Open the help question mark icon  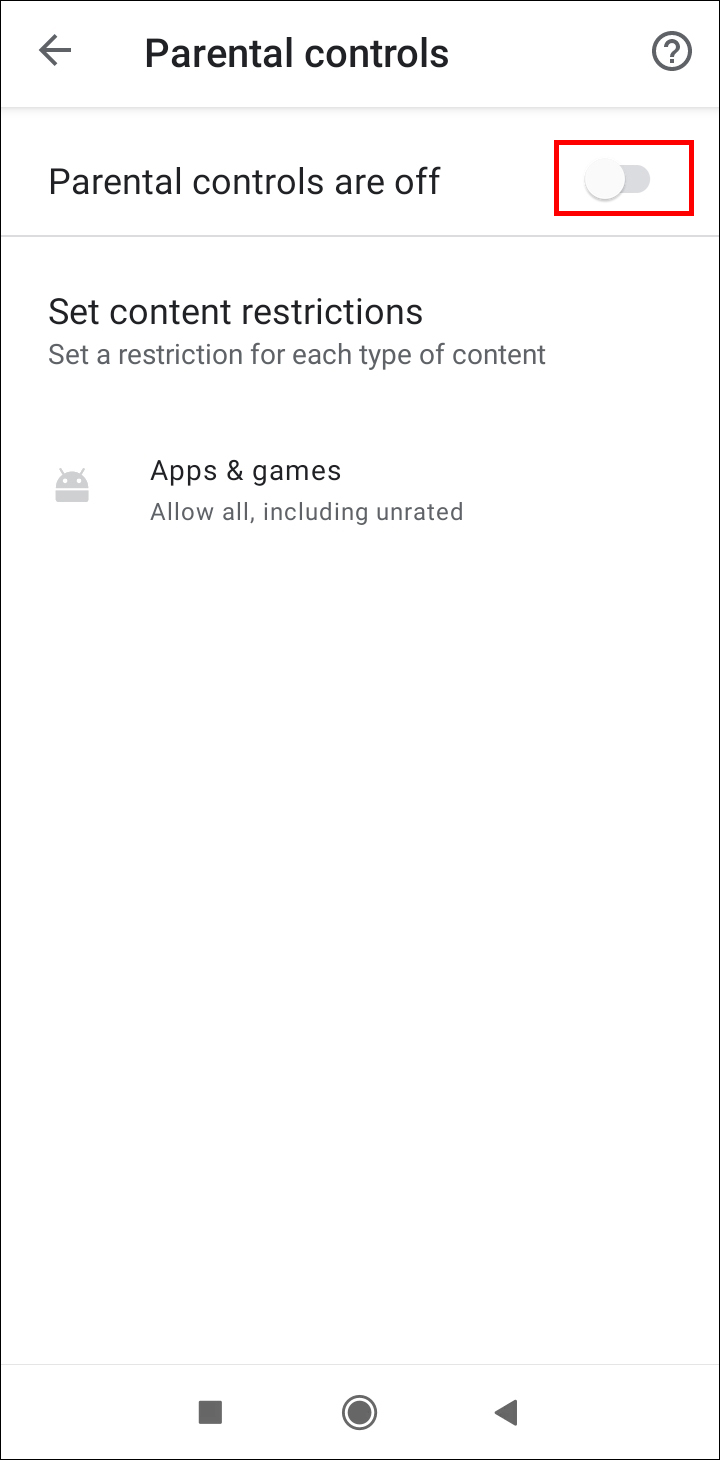(671, 52)
